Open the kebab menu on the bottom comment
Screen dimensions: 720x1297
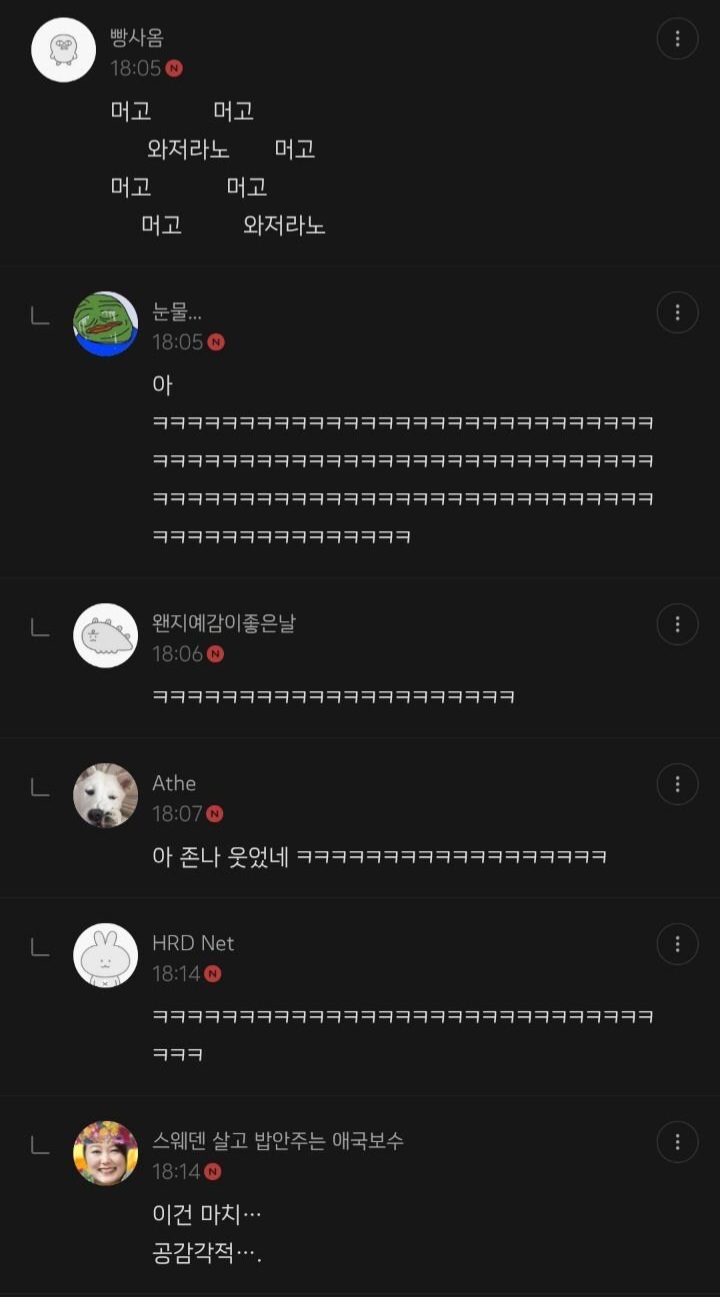coord(678,1143)
